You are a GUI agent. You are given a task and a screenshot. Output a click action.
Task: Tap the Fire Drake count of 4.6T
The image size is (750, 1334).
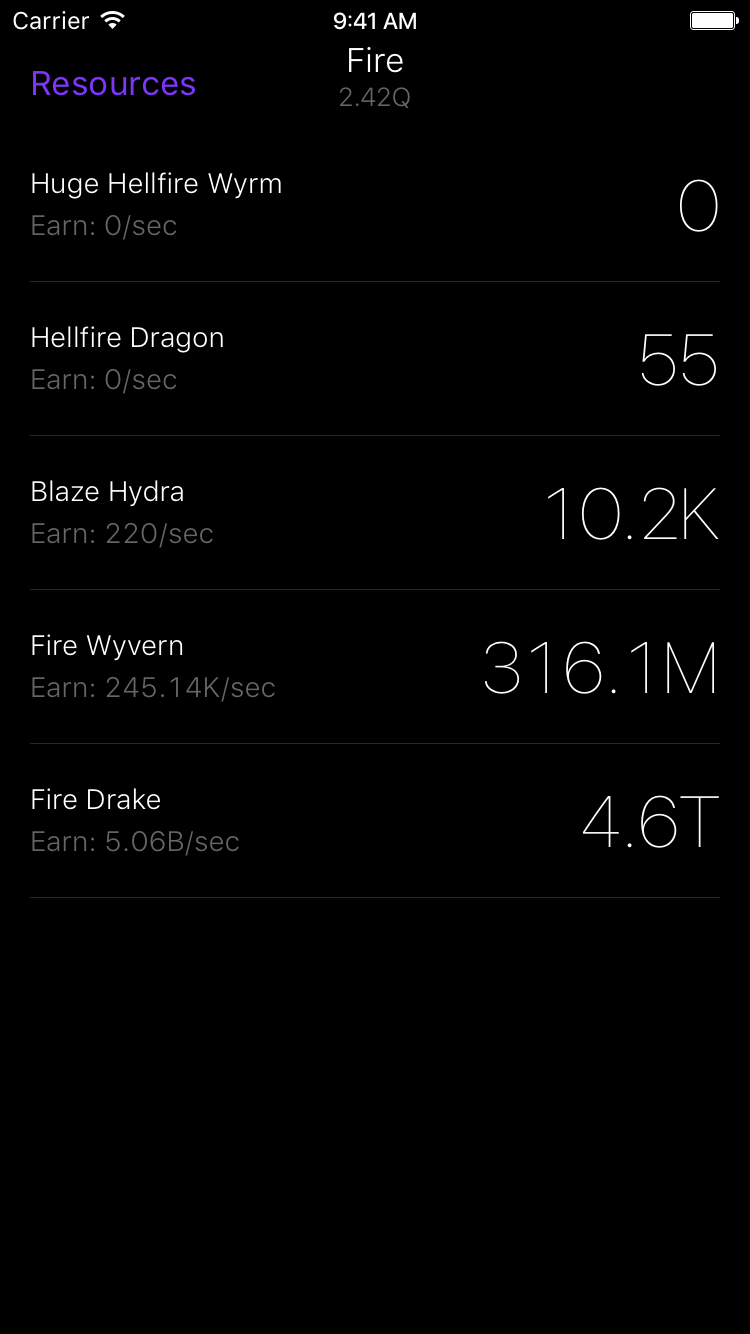(x=648, y=823)
